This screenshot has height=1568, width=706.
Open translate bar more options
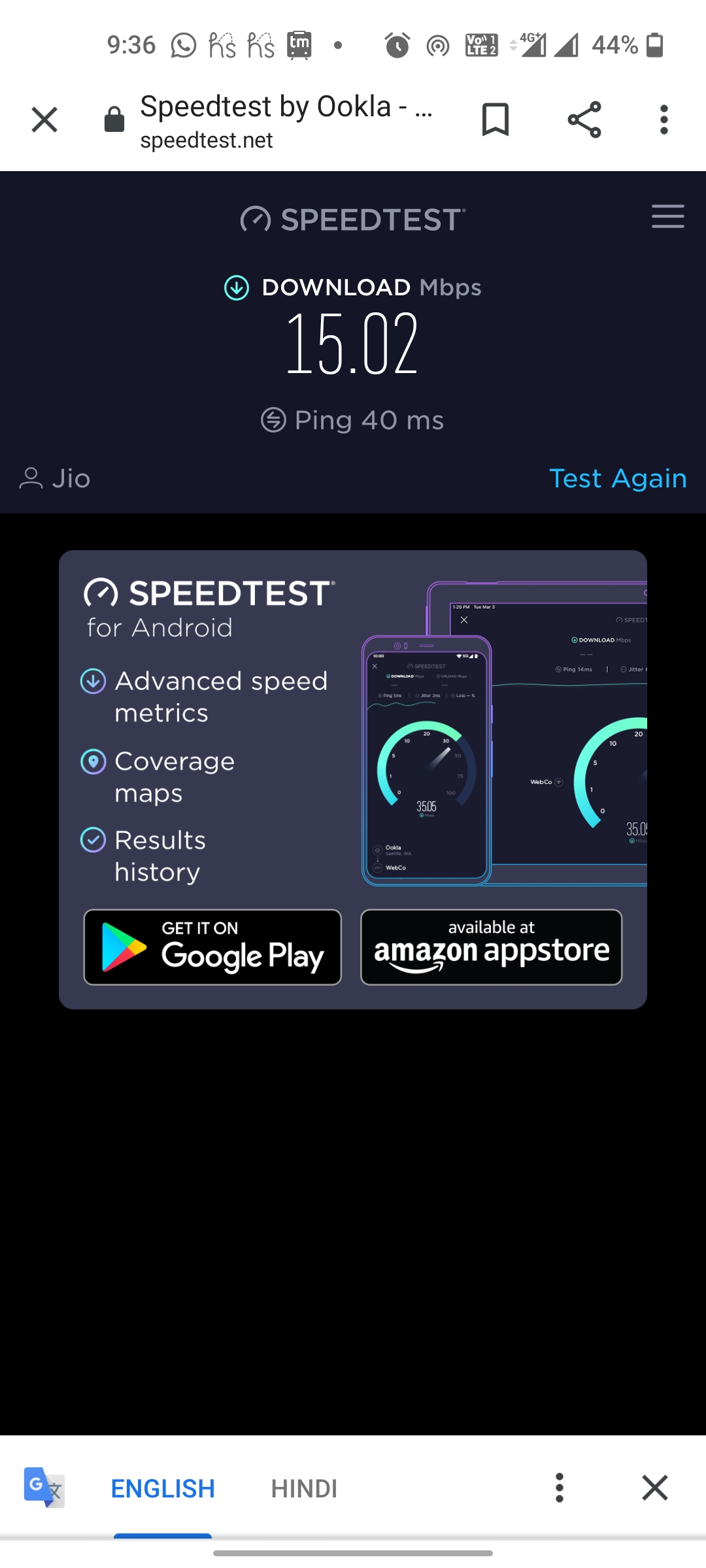[x=559, y=1488]
